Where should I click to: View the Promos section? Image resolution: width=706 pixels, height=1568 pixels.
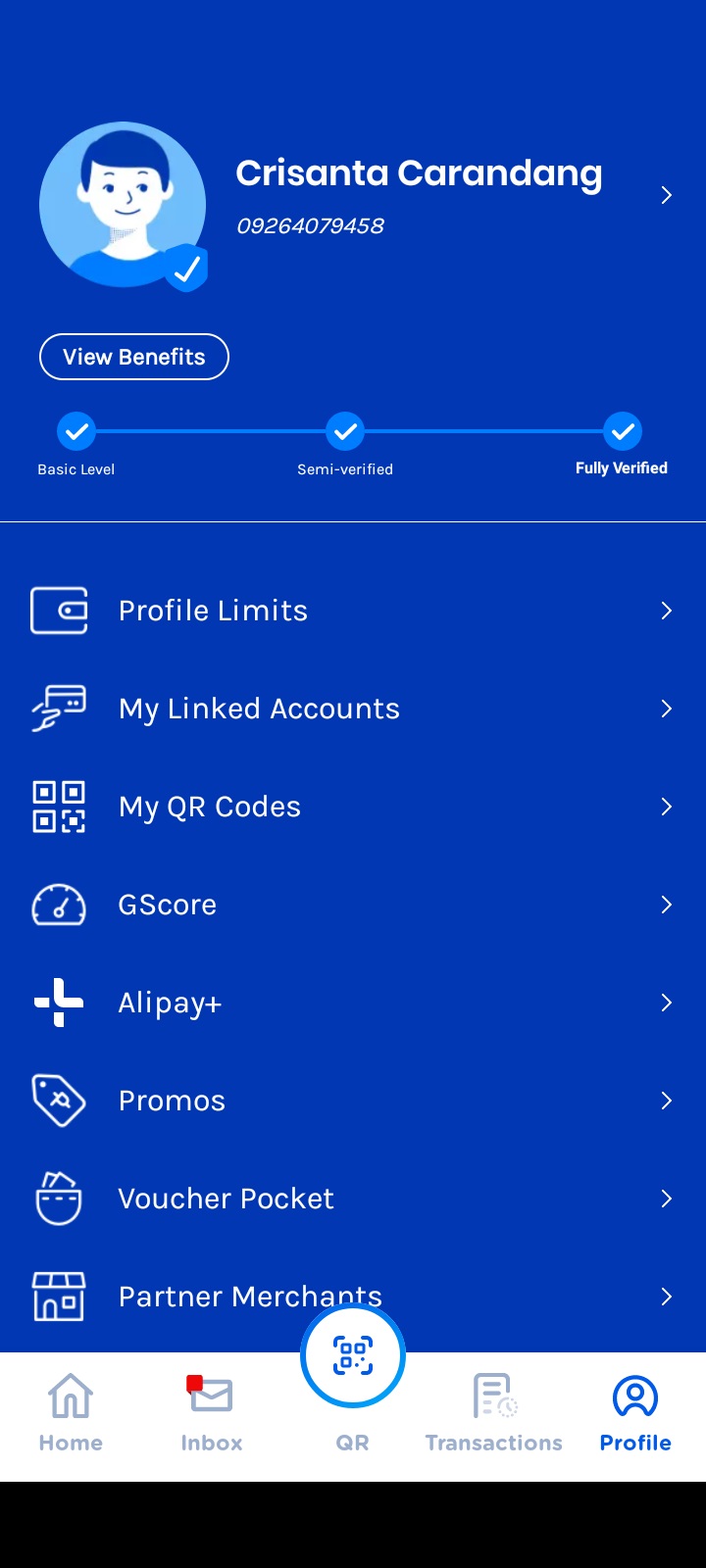pos(353,1101)
